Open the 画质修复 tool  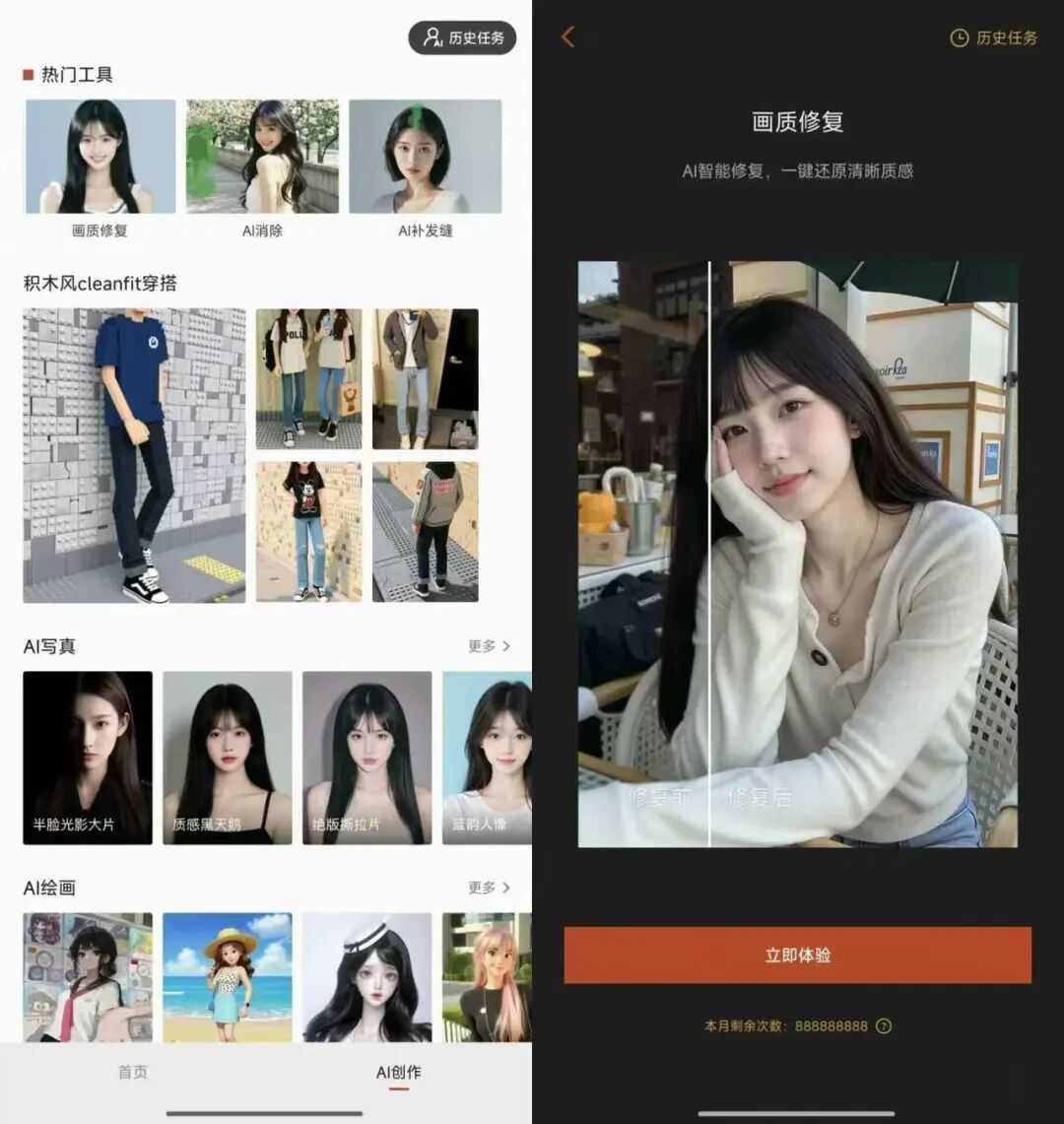[x=100, y=158]
